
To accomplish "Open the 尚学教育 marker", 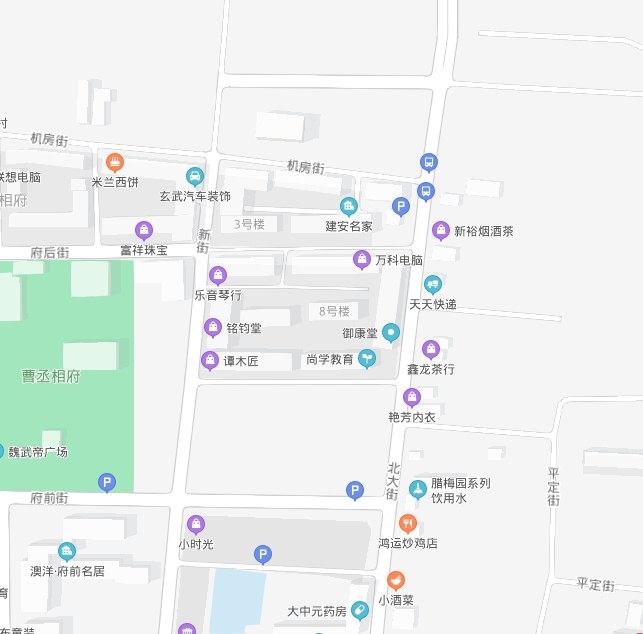I will (x=367, y=359).
